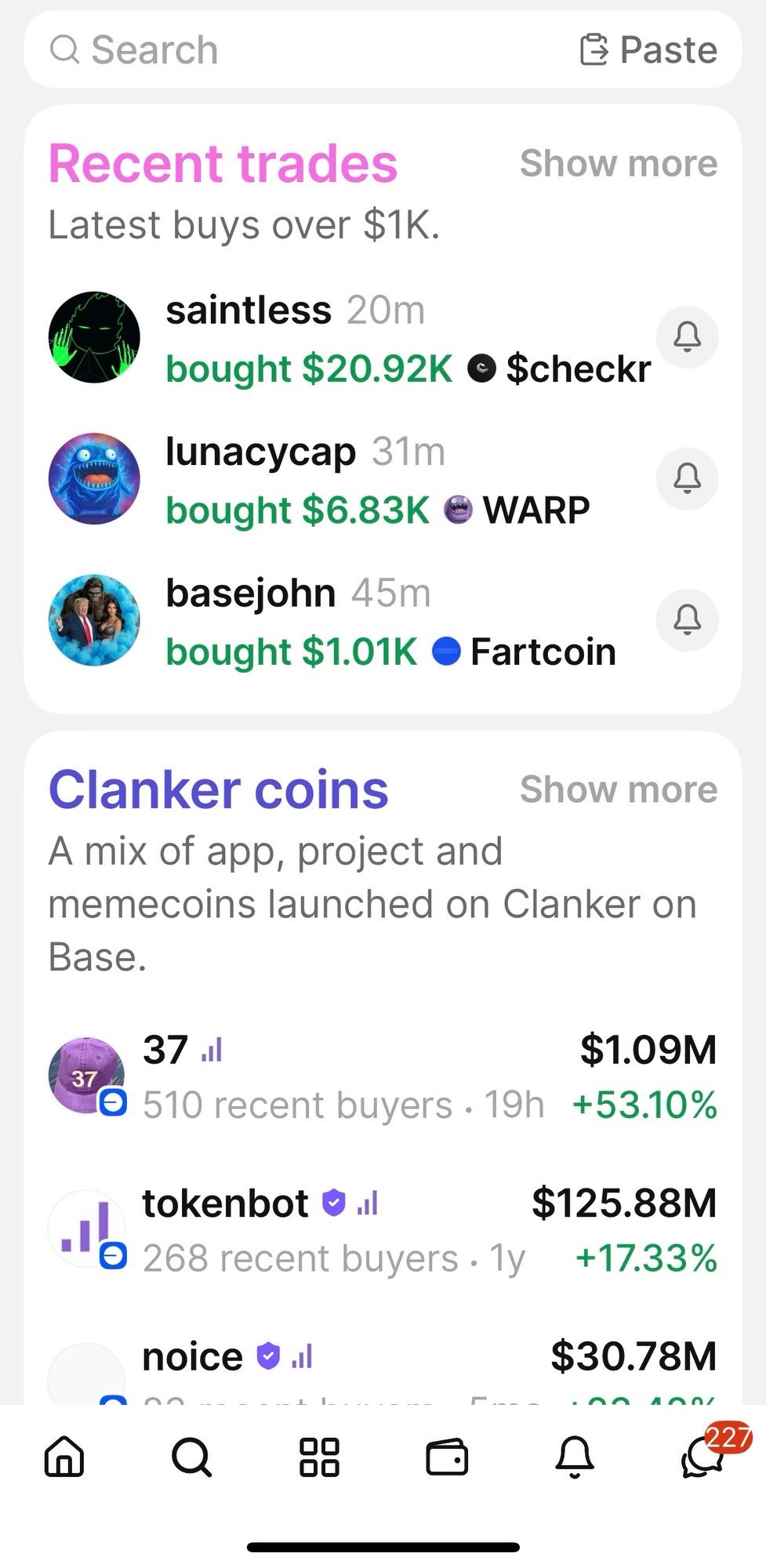Open the noice coin
Viewport: 766px width, 1568px height.
point(383,1364)
